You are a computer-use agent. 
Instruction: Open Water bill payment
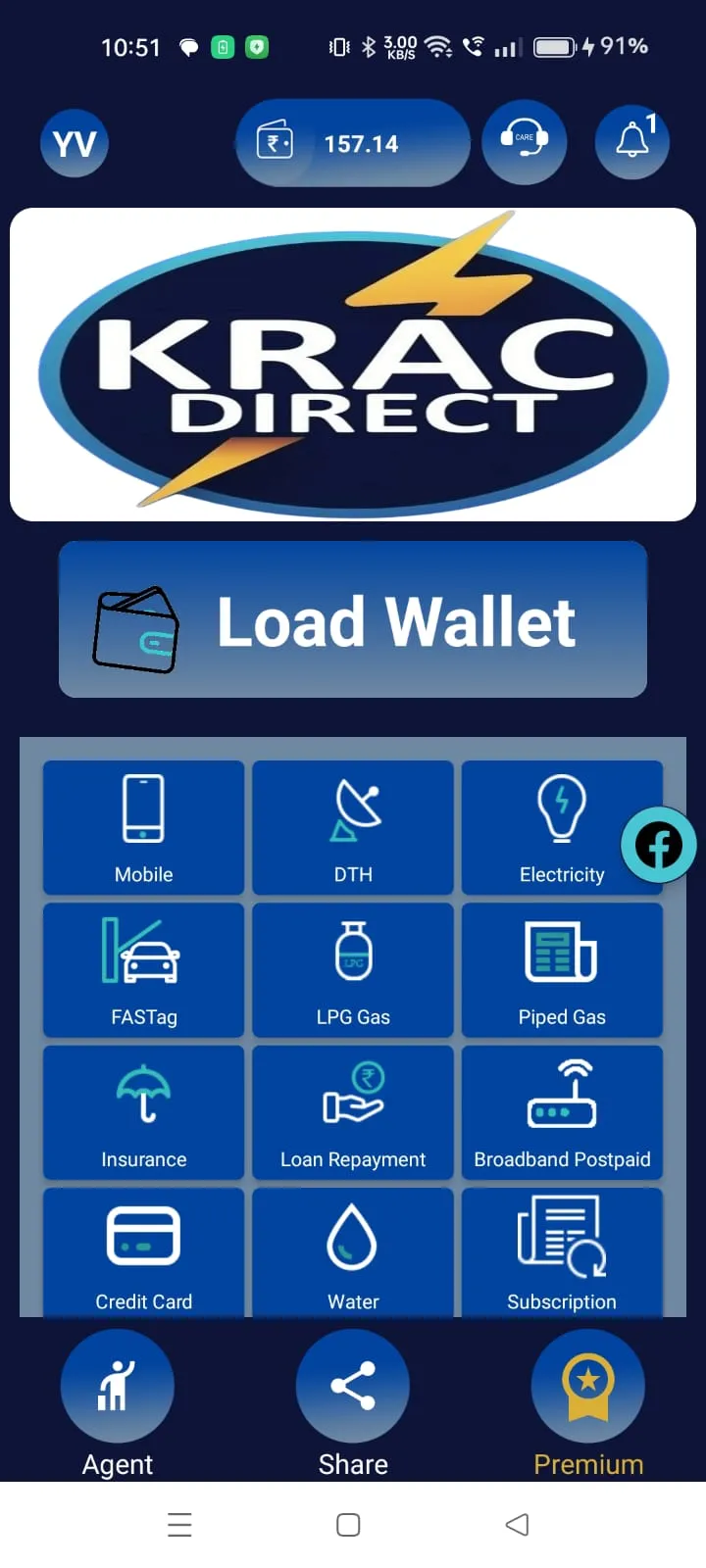coord(353,1252)
